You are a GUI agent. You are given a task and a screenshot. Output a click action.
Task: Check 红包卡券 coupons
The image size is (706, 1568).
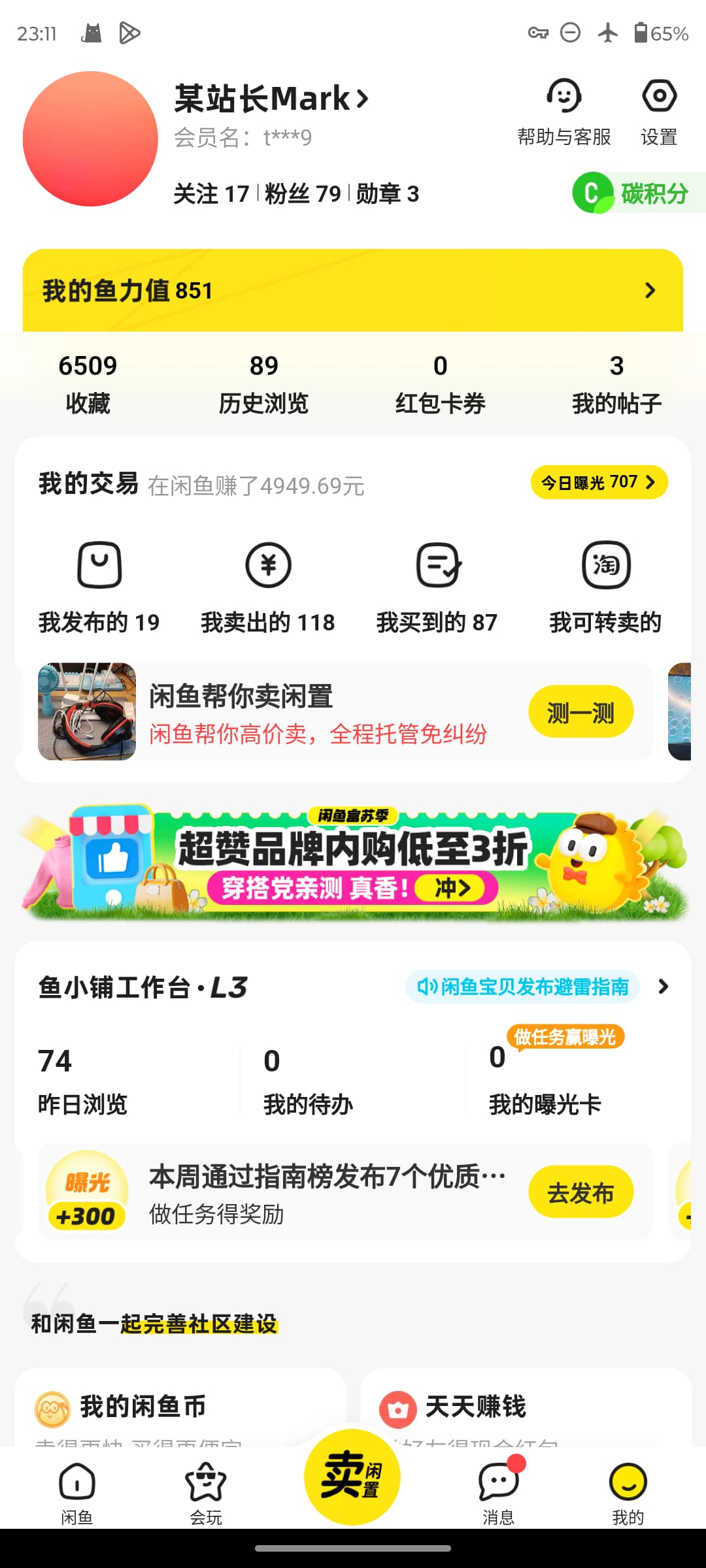click(441, 384)
